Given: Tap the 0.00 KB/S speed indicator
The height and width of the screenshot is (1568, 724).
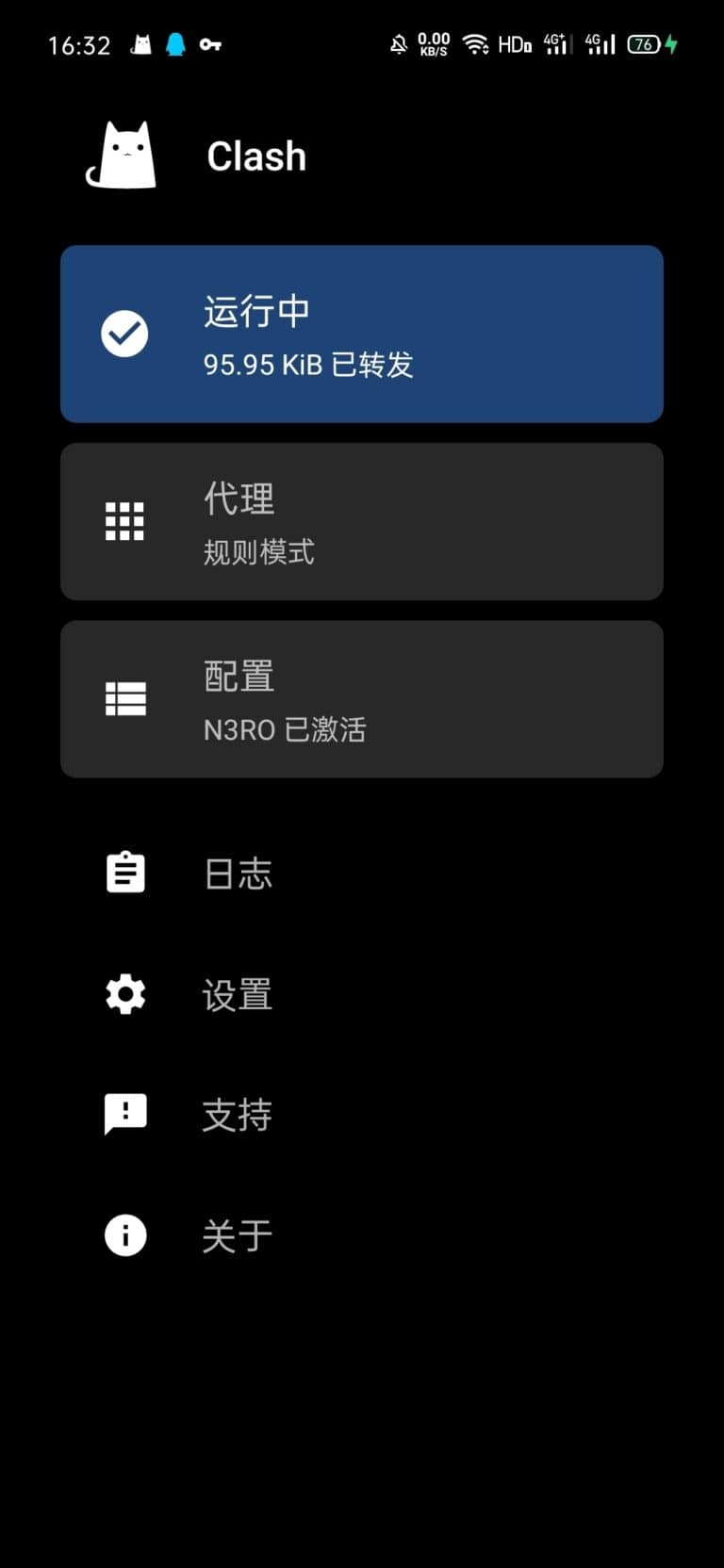Looking at the screenshot, I should click(x=432, y=42).
